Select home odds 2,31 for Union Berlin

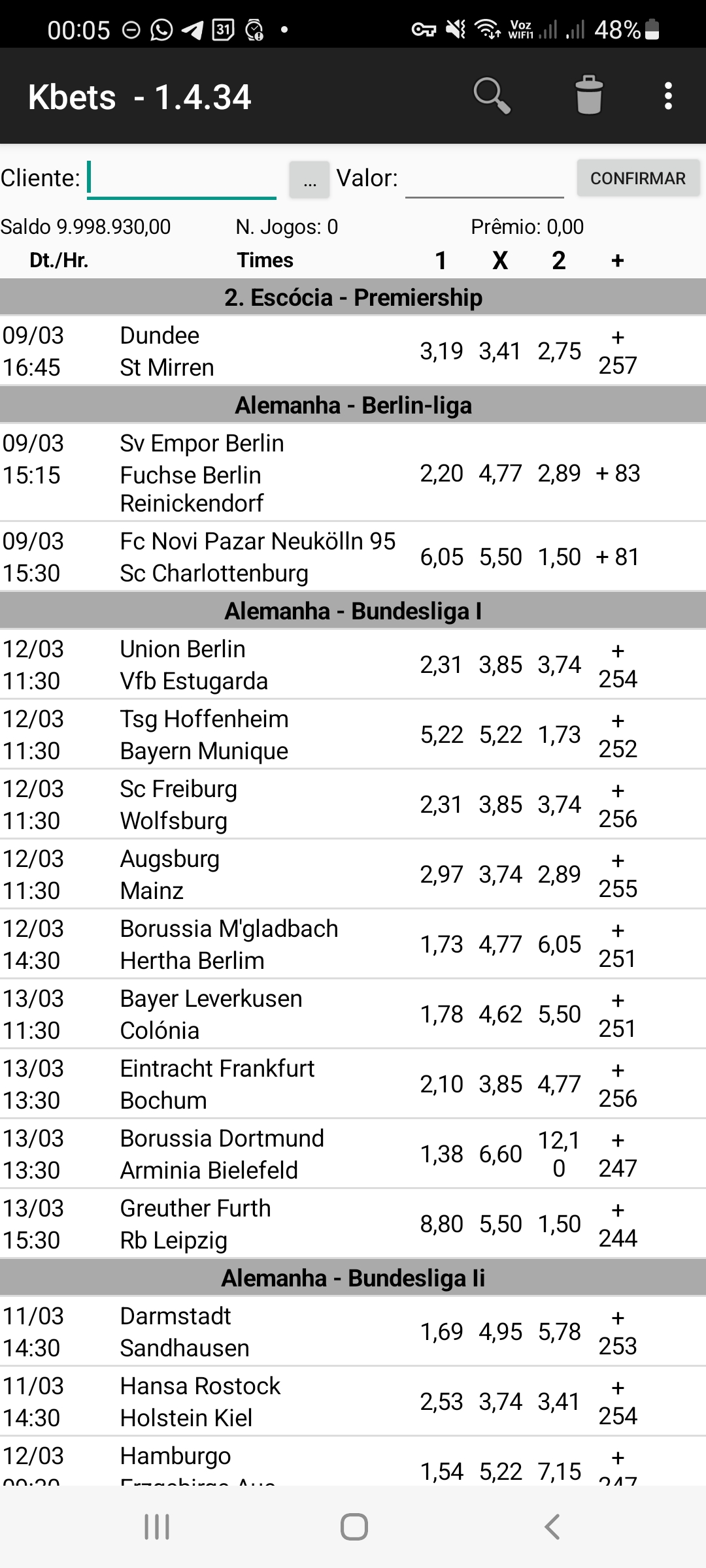pos(441,665)
